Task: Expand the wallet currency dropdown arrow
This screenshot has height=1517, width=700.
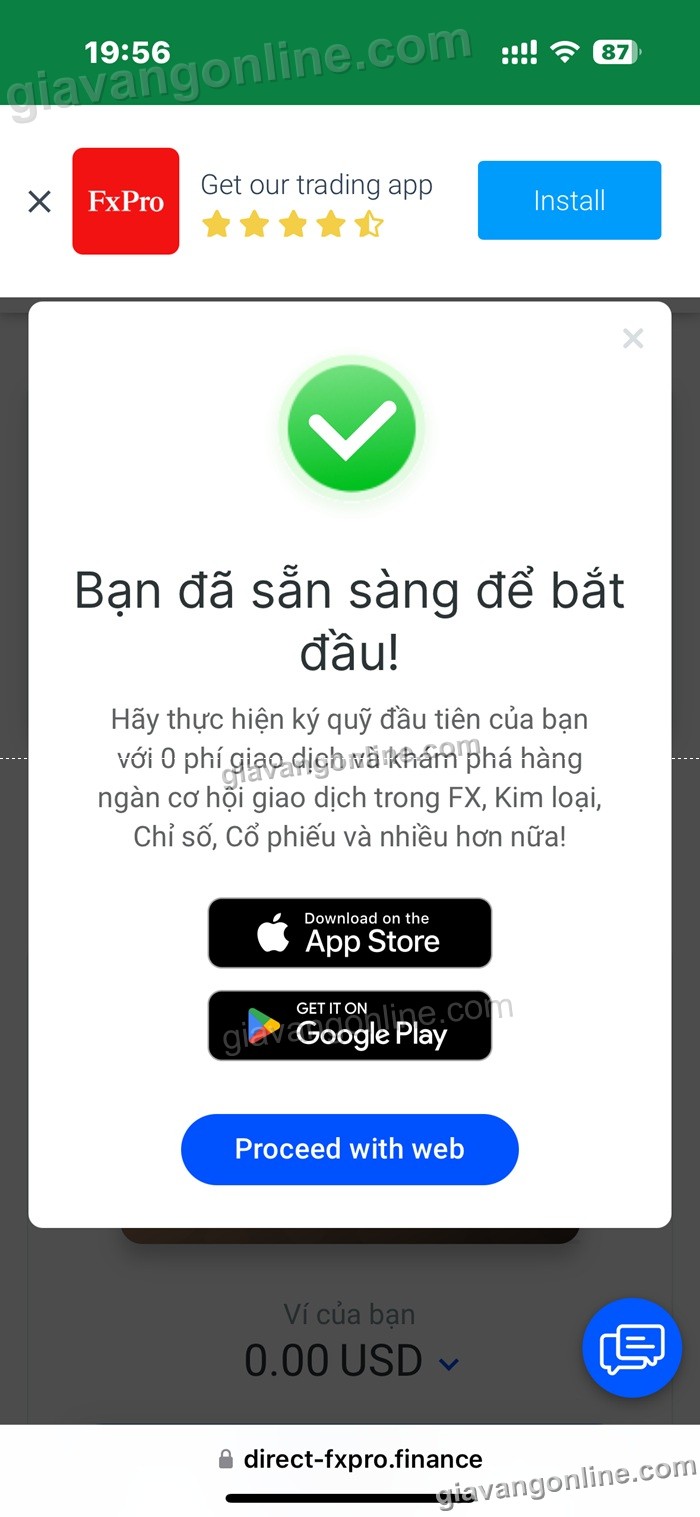Action: [x=449, y=1364]
